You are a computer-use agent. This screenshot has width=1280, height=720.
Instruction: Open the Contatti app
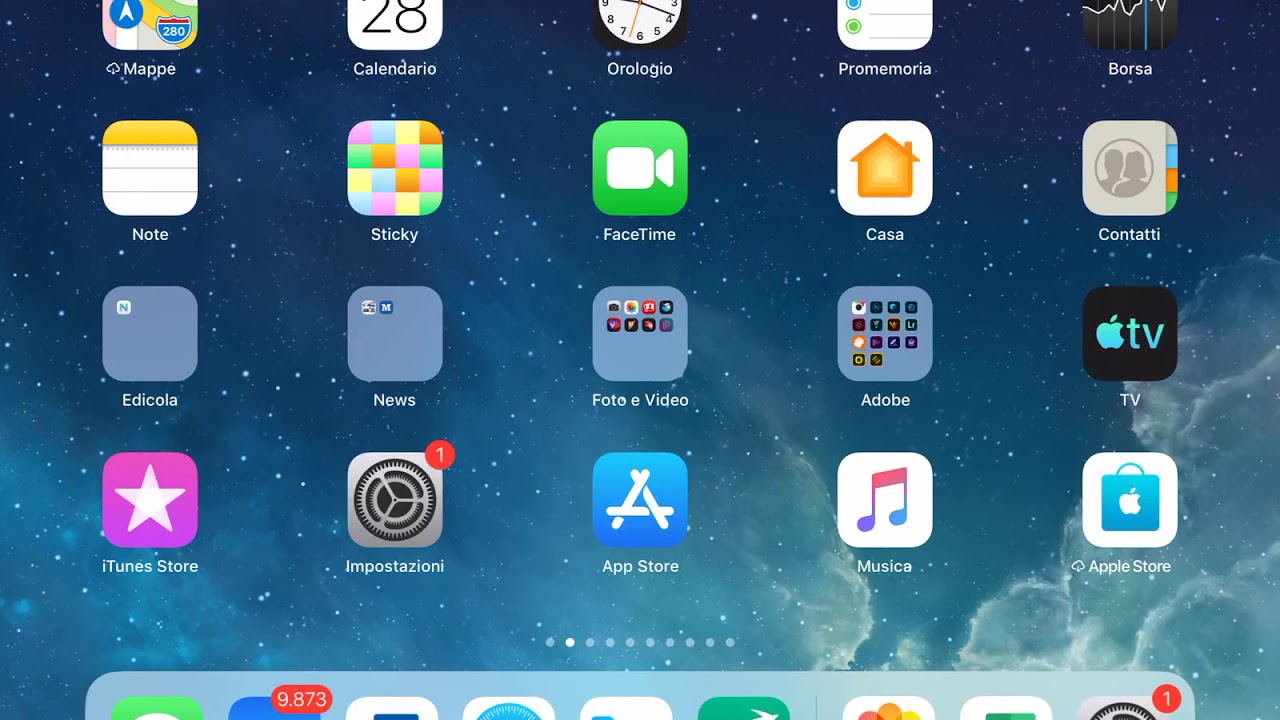pyautogui.click(x=1130, y=168)
